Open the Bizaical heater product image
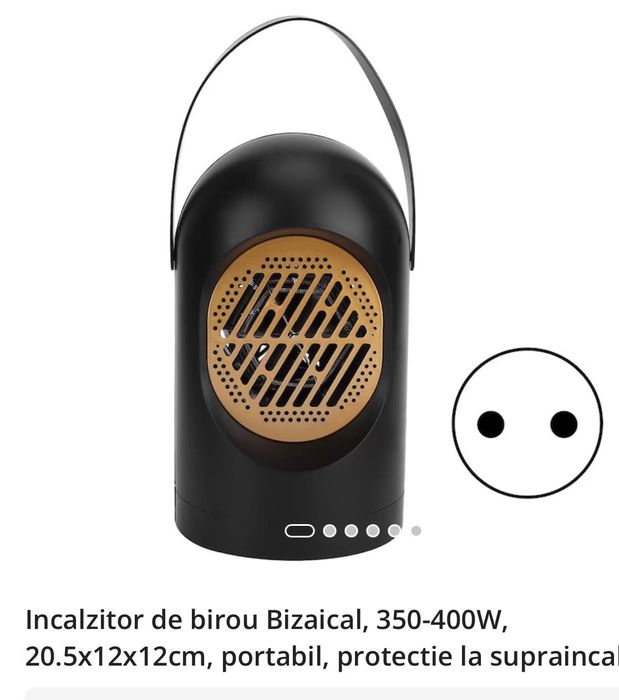Viewport: 619px width, 700px height. tap(293, 300)
